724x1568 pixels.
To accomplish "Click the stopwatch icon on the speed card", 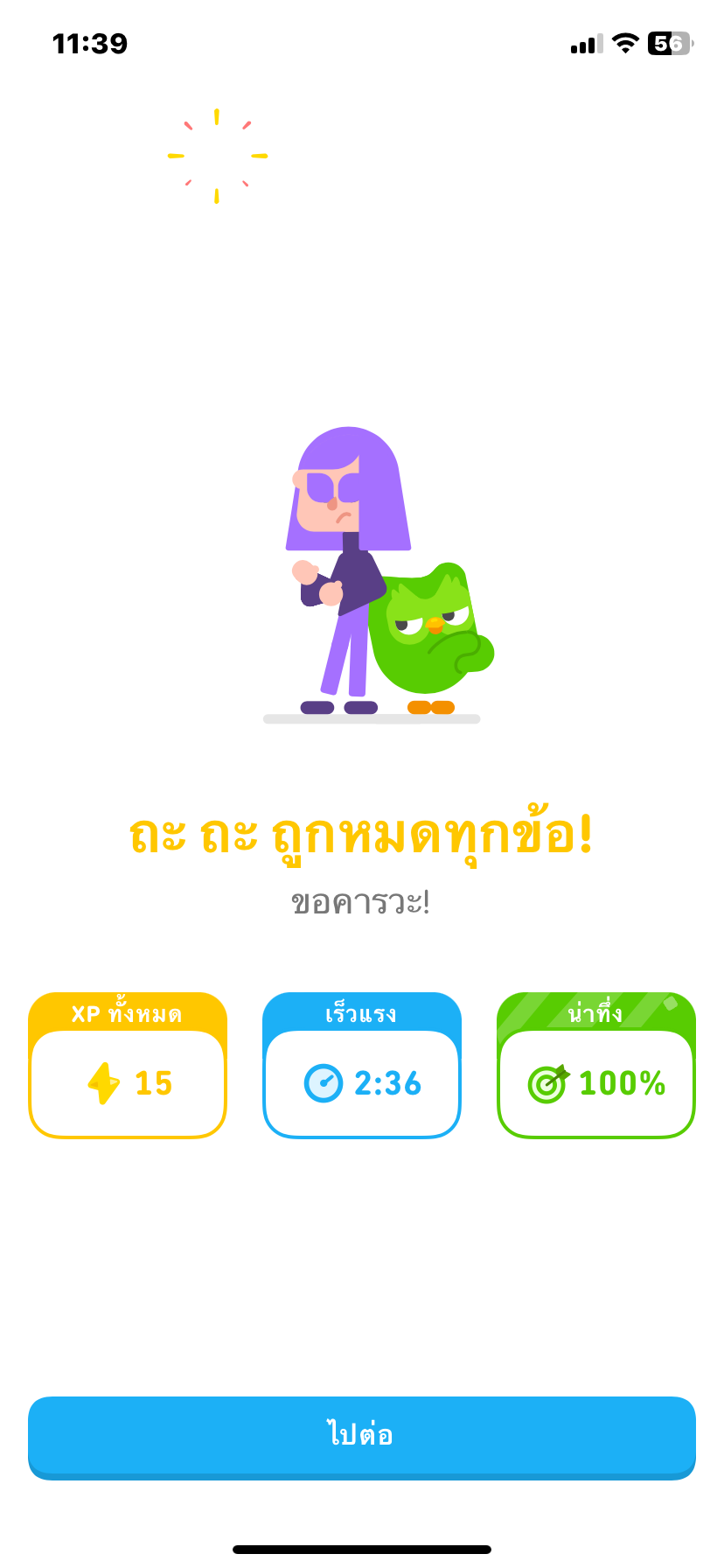I will tap(324, 1082).
